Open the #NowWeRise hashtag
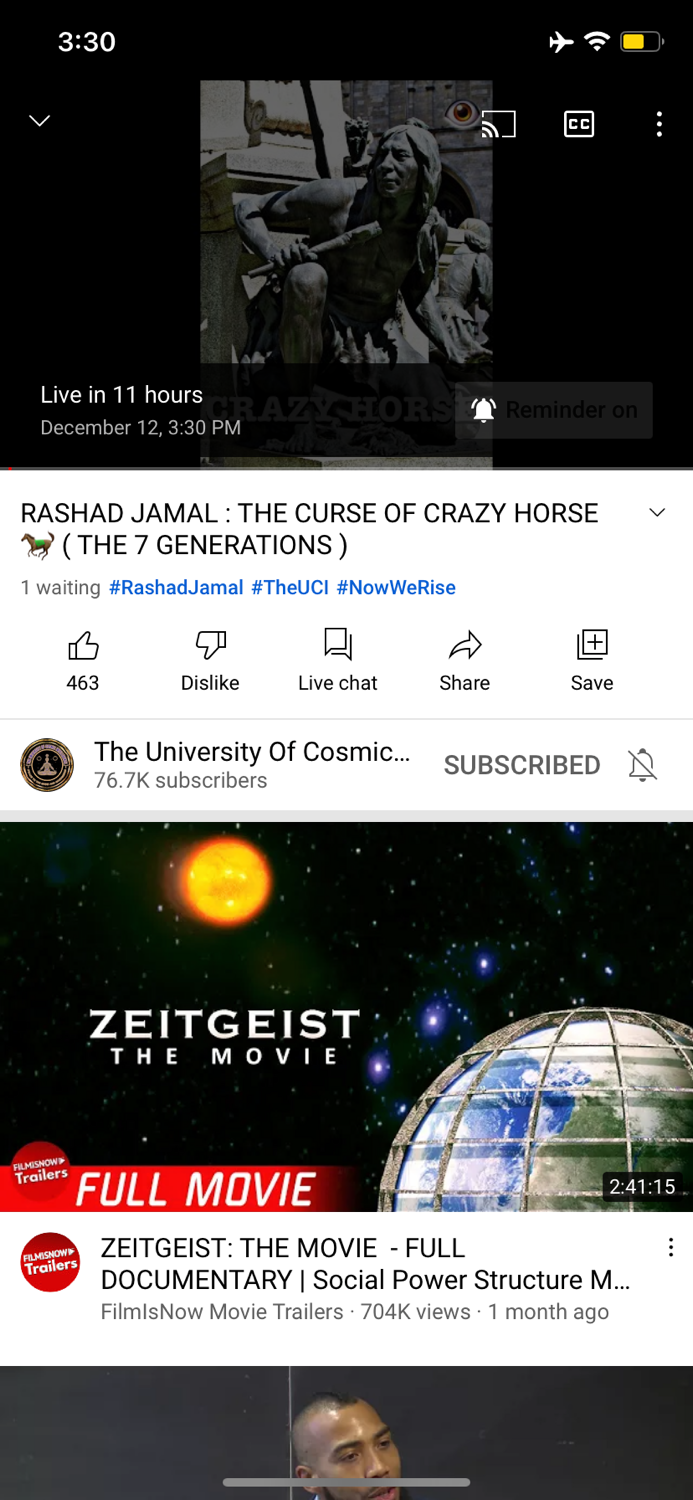 pyautogui.click(x=396, y=587)
